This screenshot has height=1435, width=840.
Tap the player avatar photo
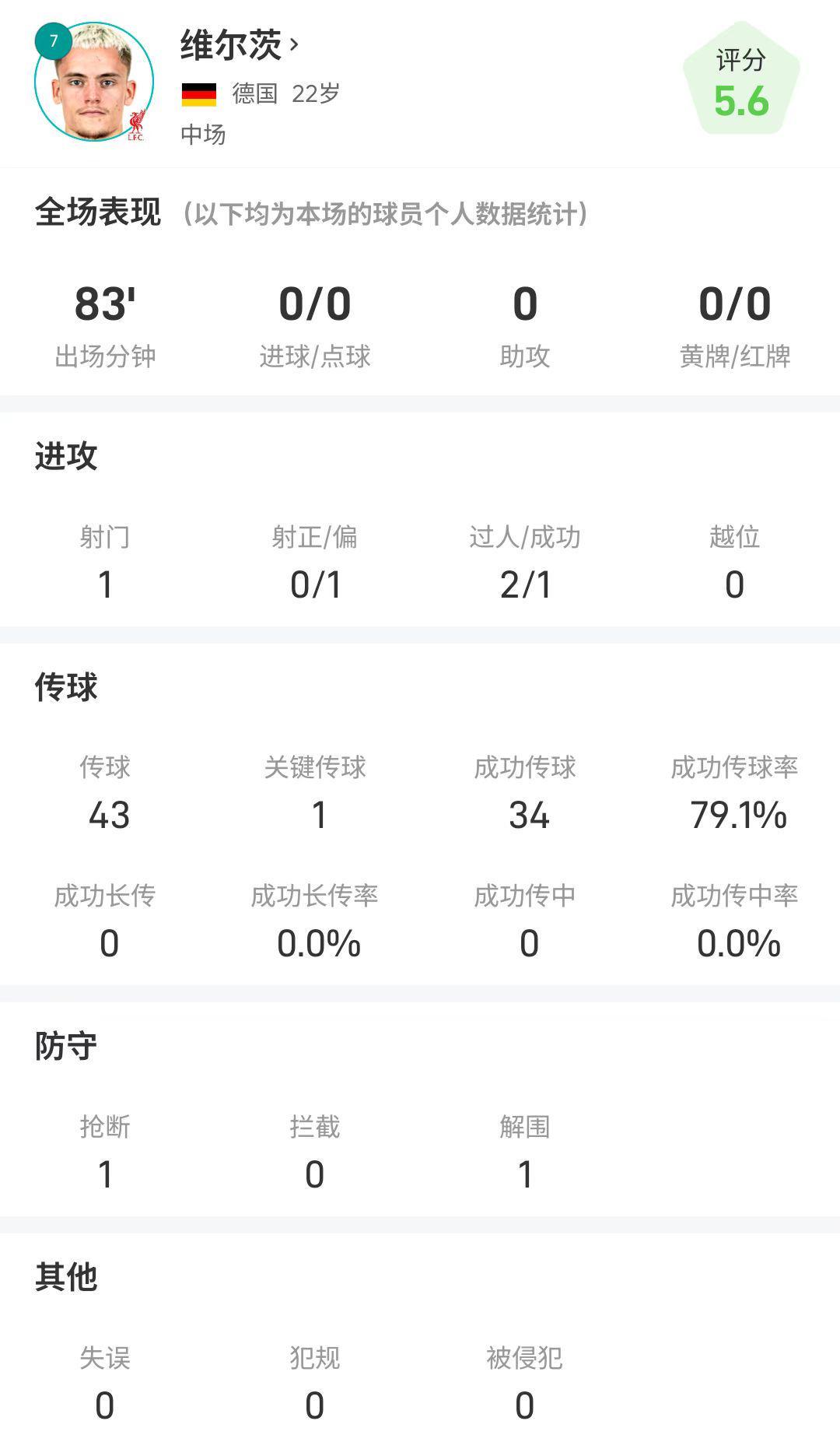pyautogui.click(x=94, y=82)
